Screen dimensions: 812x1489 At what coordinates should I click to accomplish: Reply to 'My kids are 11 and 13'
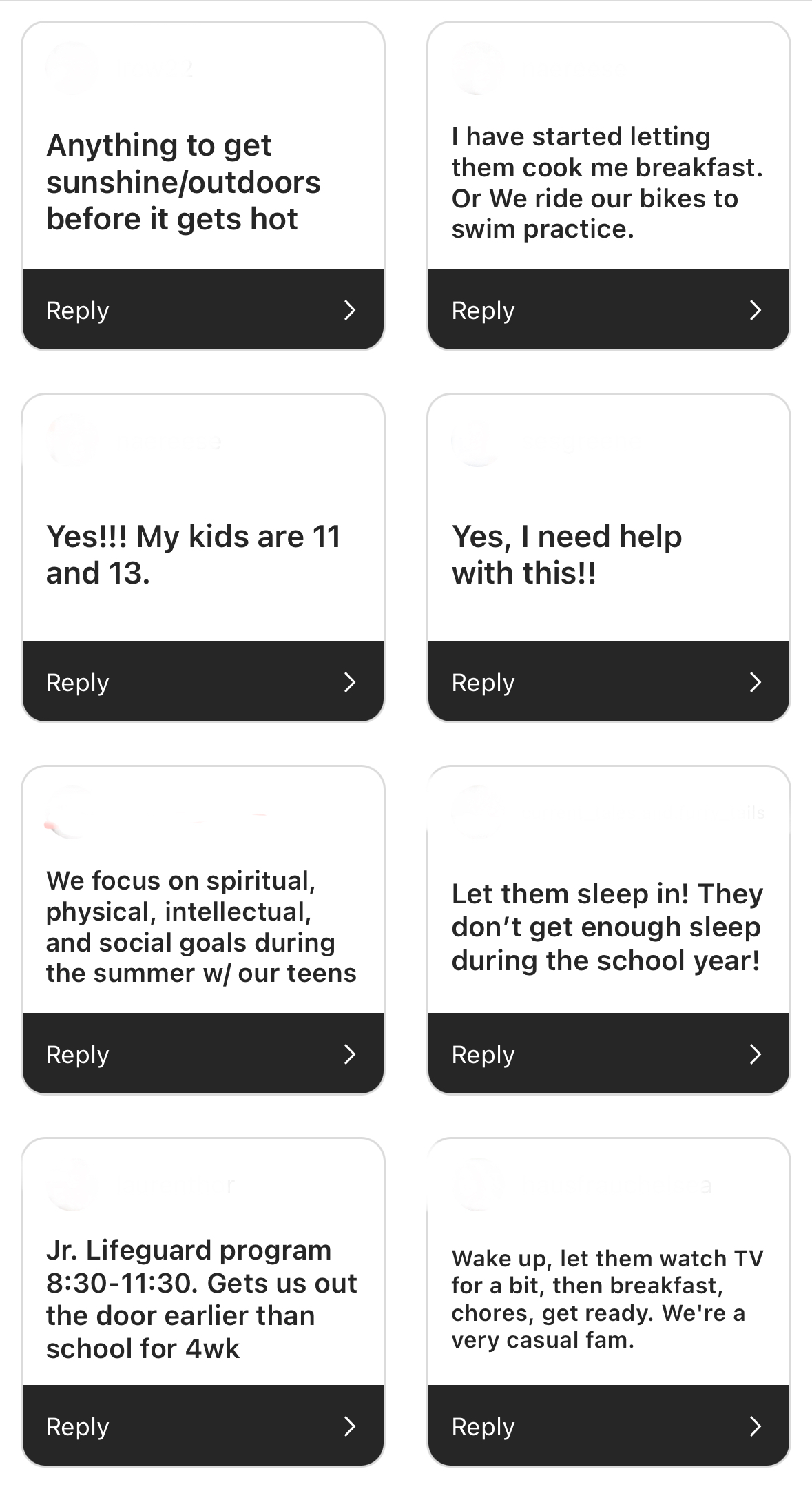coord(202,681)
